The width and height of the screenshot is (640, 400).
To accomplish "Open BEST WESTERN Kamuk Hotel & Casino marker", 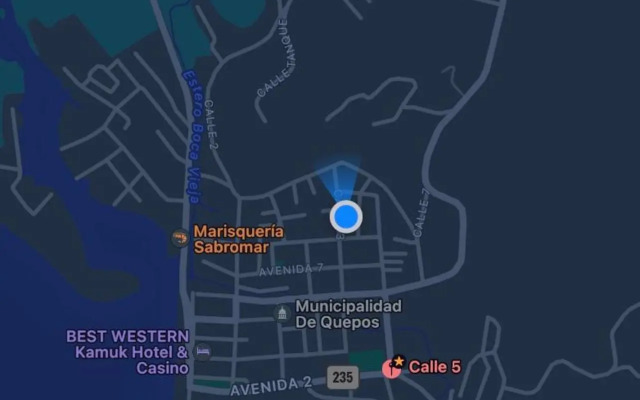I will point(204,352).
